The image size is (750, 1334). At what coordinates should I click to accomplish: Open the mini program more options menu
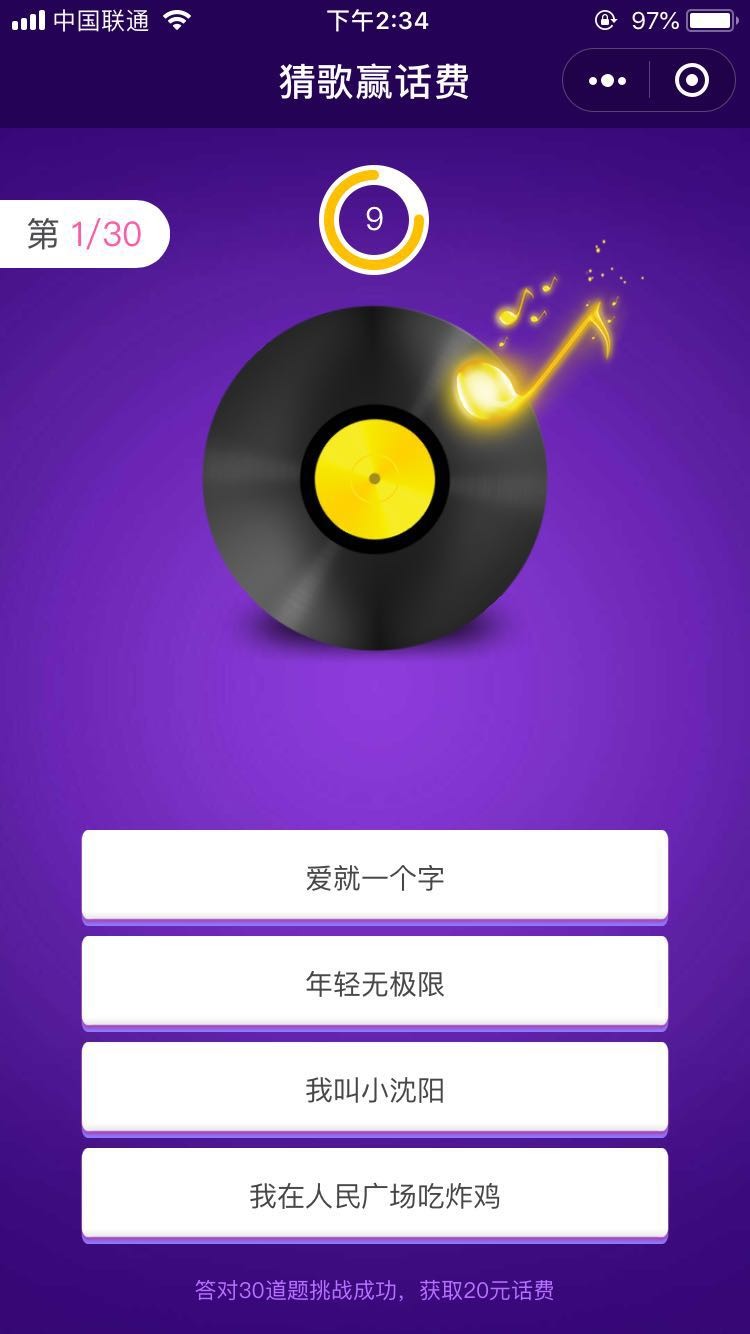[607, 80]
